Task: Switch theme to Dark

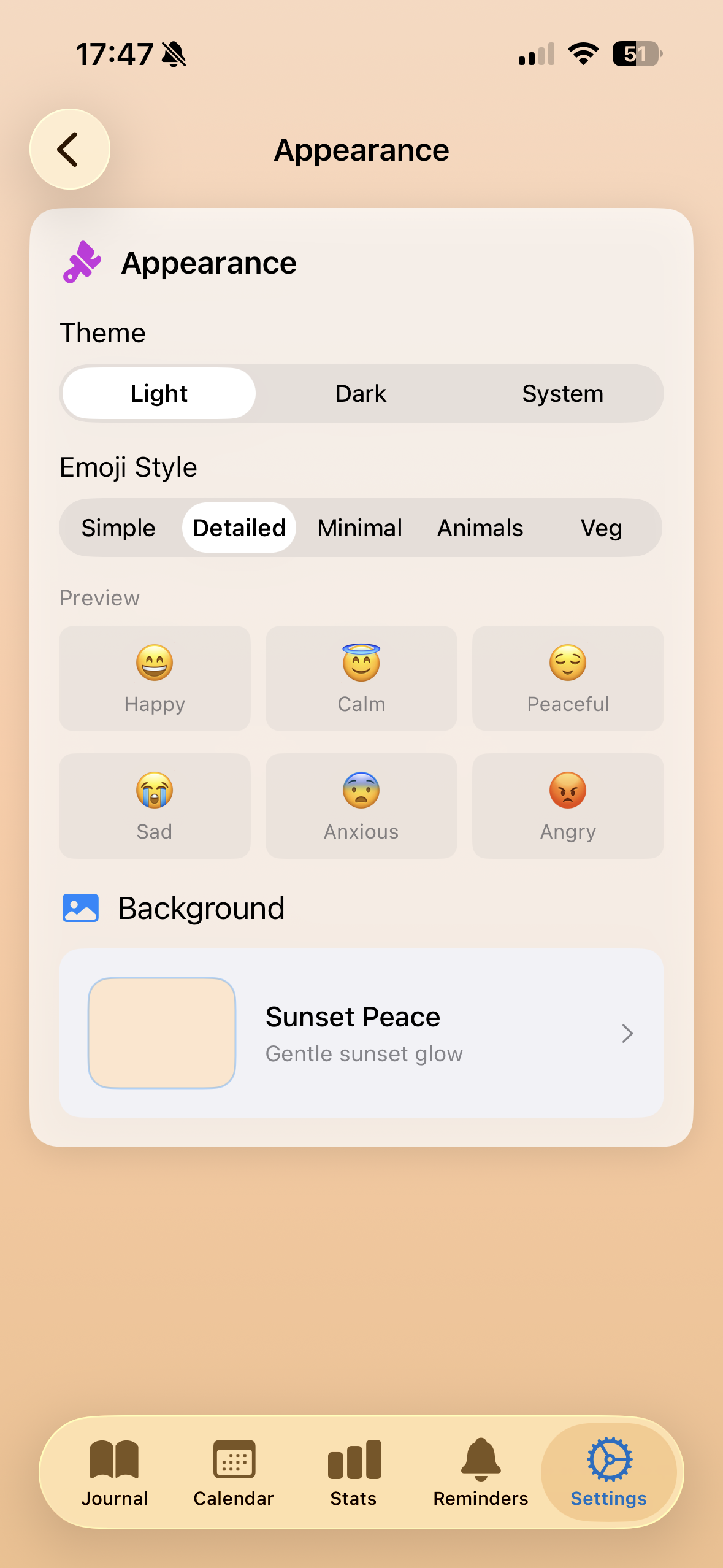Action: click(x=361, y=393)
